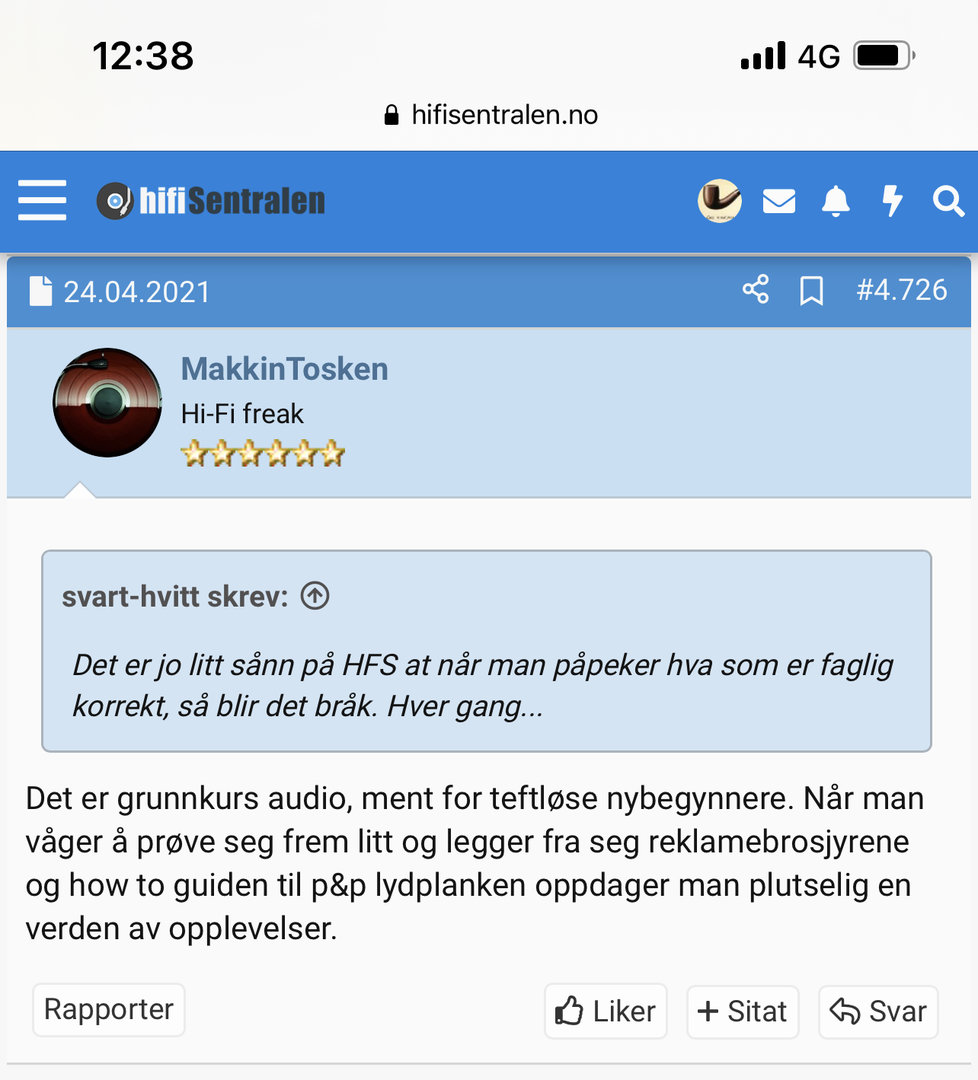Like the post with Liker

606,1012
